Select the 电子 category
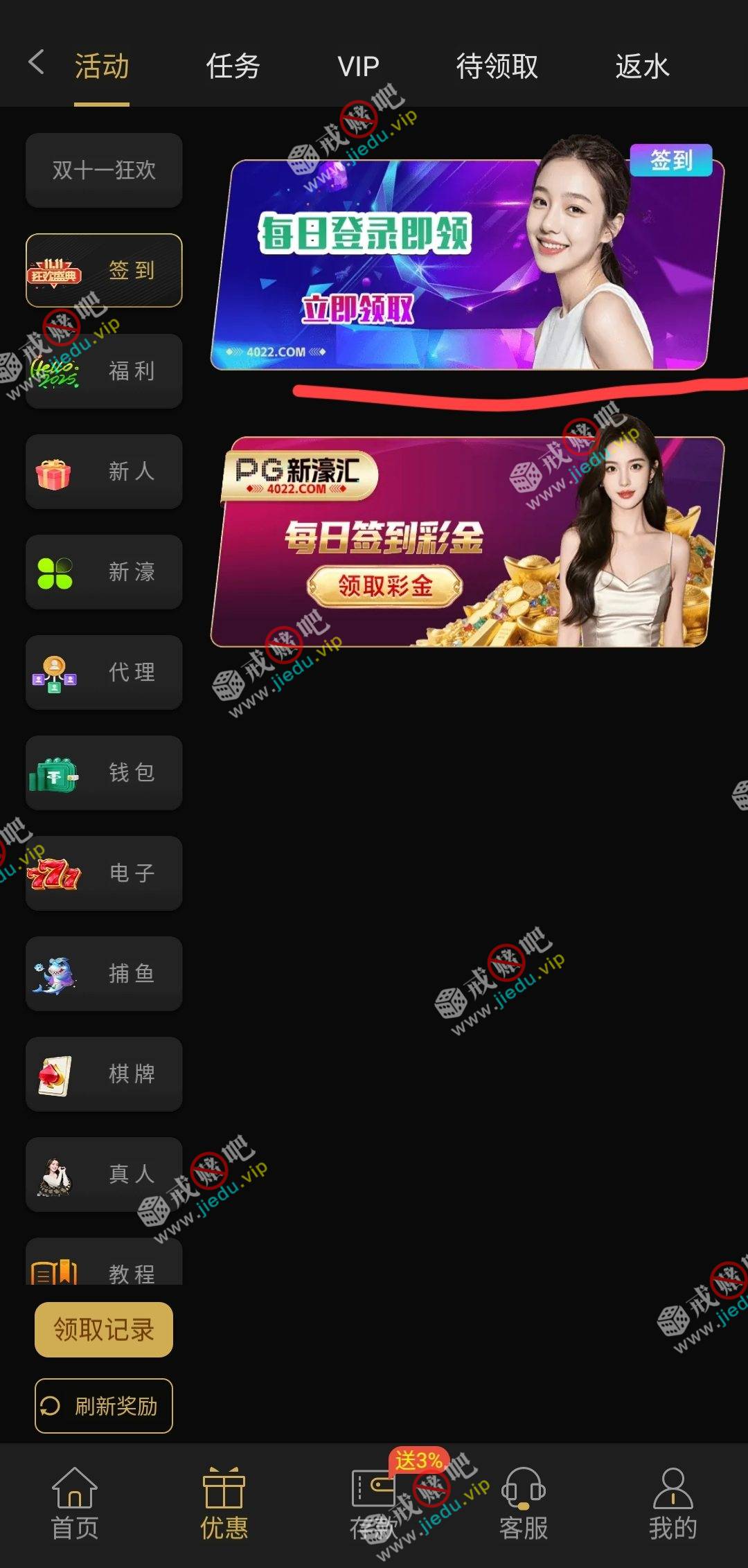 click(104, 873)
